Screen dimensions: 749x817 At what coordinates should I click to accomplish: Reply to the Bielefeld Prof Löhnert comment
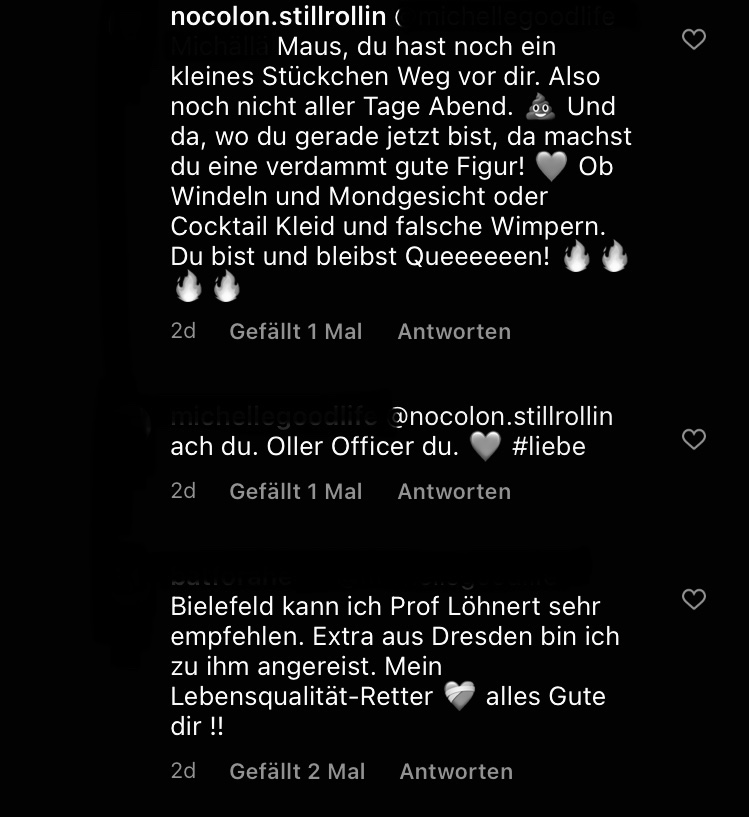pyautogui.click(x=456, y=772)
